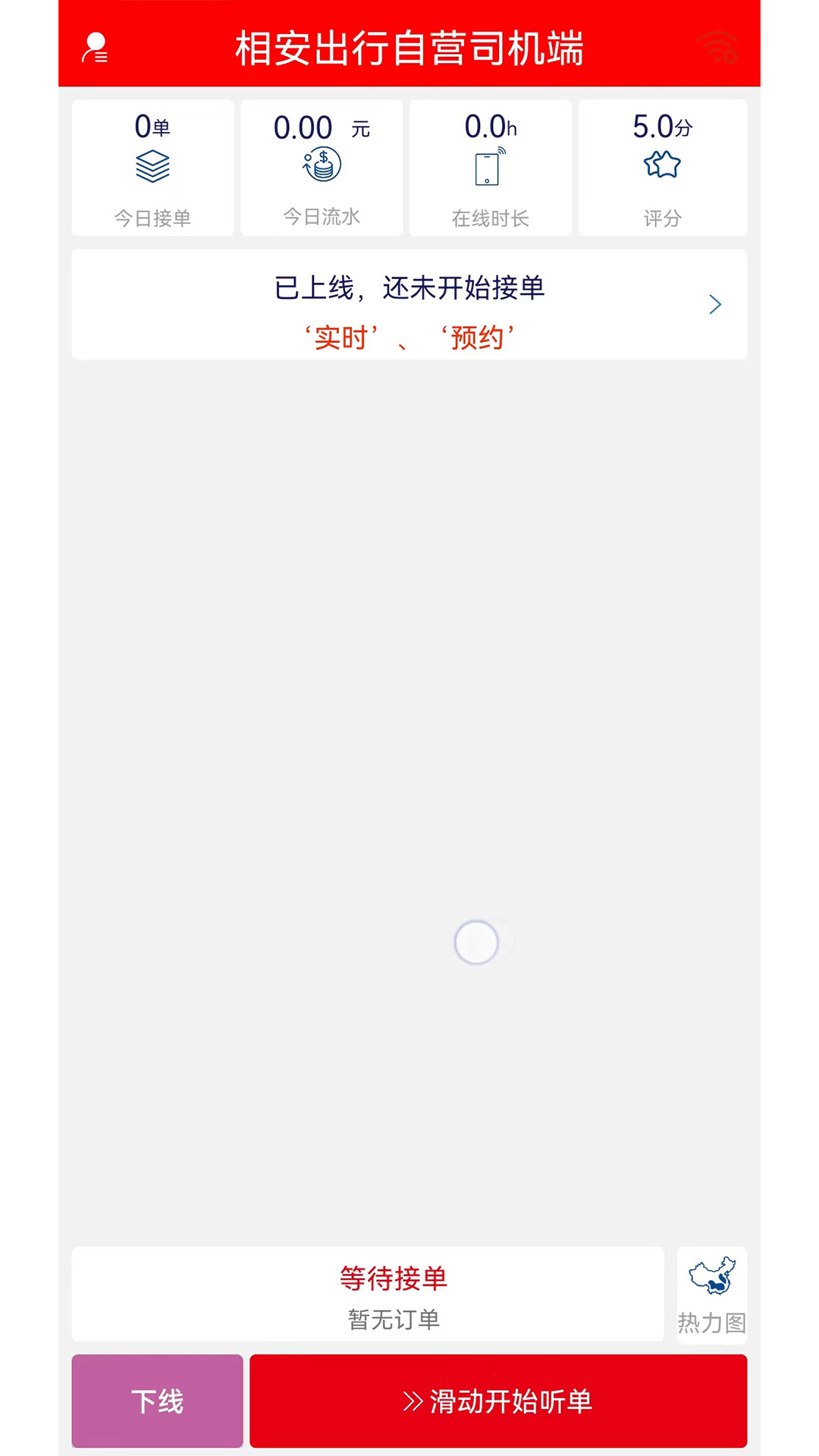This screenshot has height=1456, width=819.
Task: Check the 评分 rating card
Action: pyautogui.click(x=662, y=168)
